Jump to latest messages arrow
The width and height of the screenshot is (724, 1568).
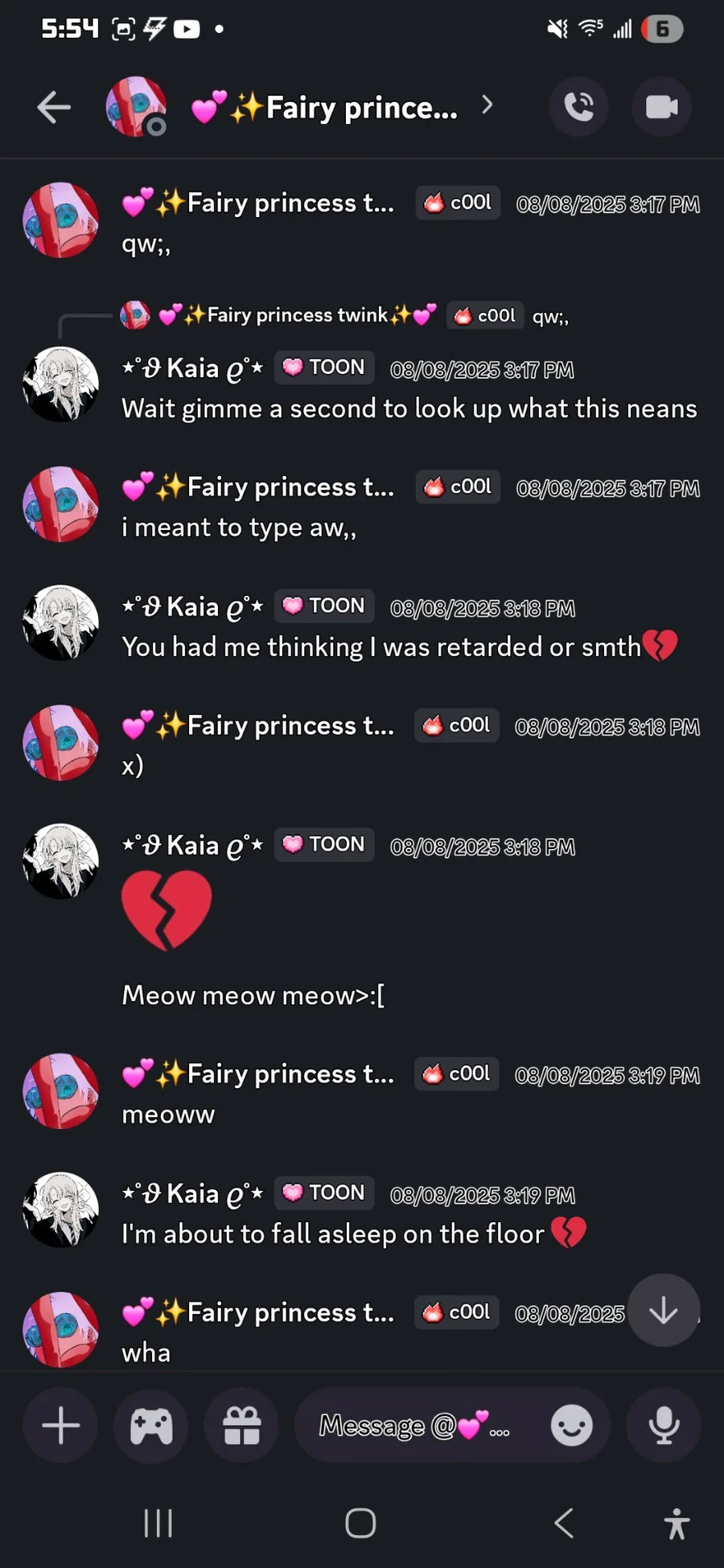[x=664, y=1310]
